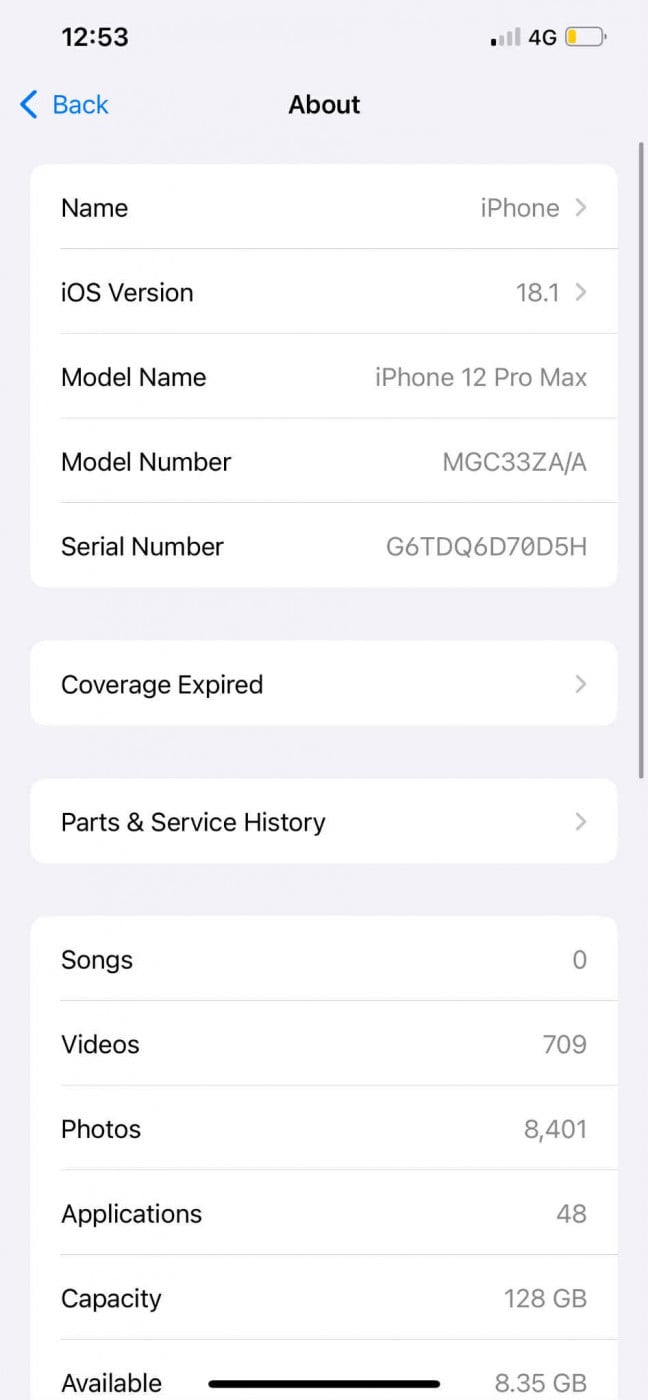Open Parts & Service History
Viewport: 648px width, 1400px height.
tap(324, 822)
